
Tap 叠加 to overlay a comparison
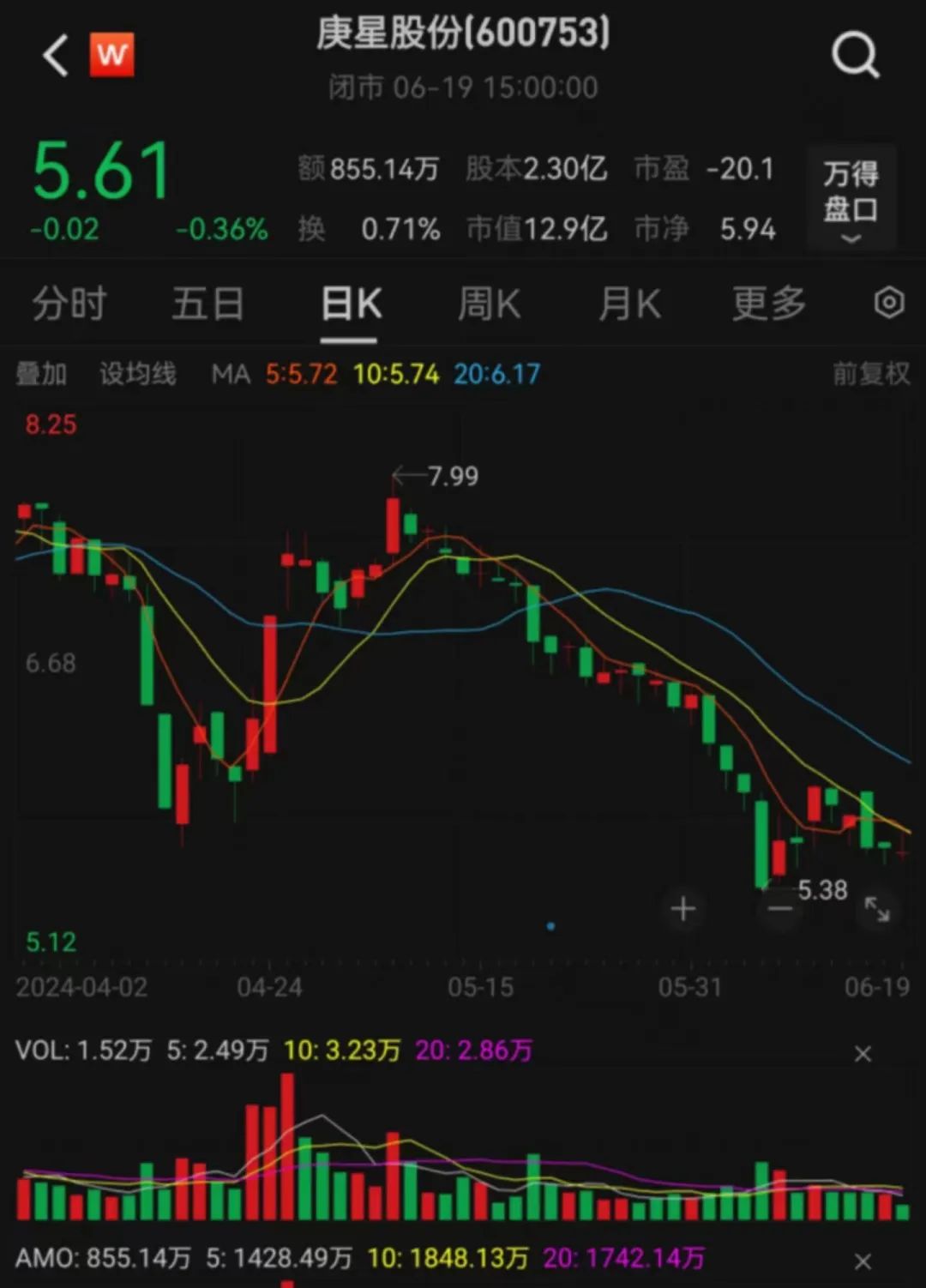tap(41, 374)
